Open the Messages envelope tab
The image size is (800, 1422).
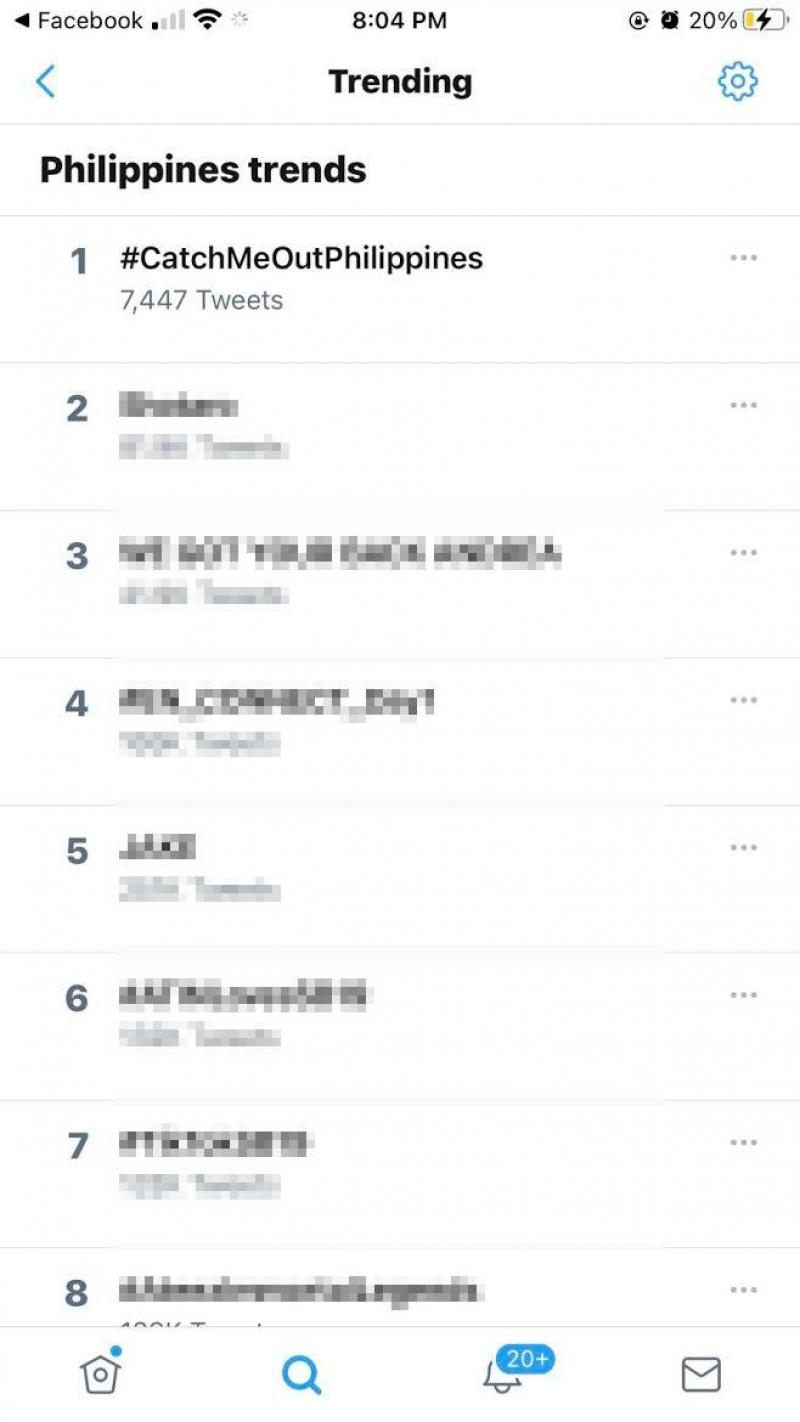pyautogui.click(x=701, y=1375)
